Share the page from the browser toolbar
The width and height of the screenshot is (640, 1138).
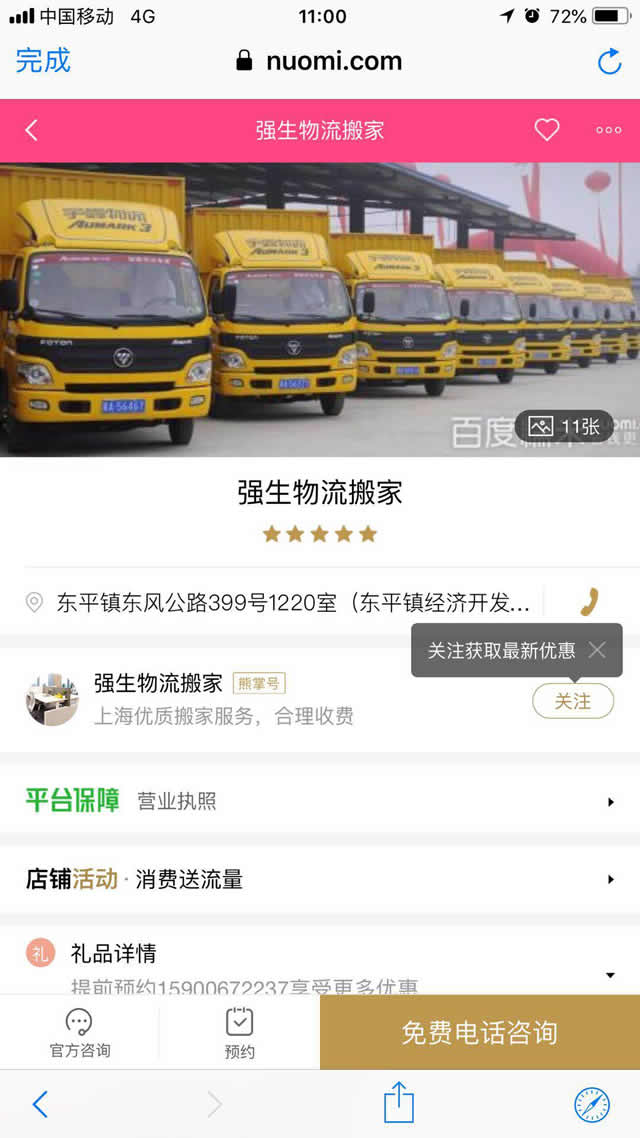[399, 1104]
